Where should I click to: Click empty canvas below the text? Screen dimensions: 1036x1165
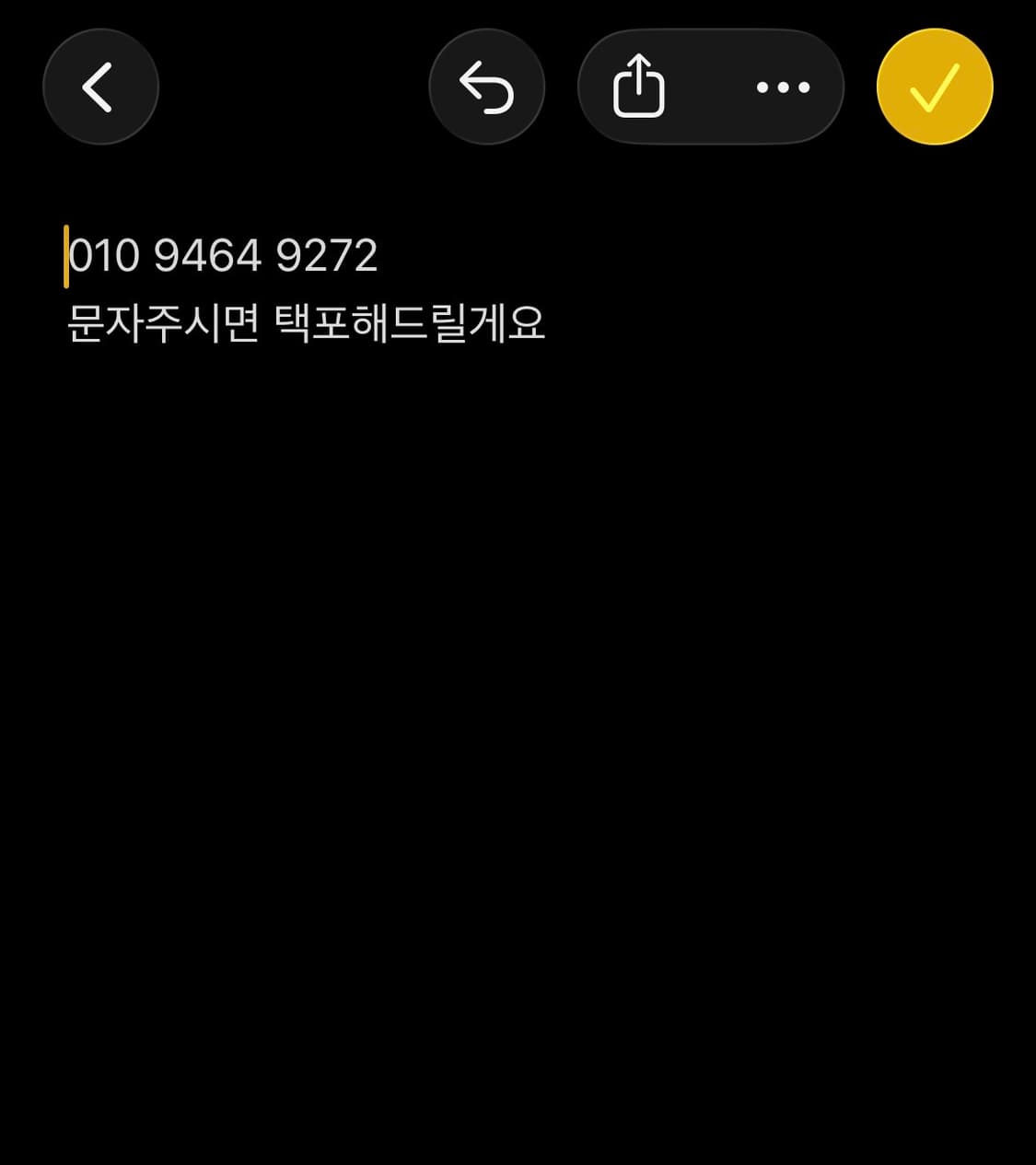click(516, 645)
